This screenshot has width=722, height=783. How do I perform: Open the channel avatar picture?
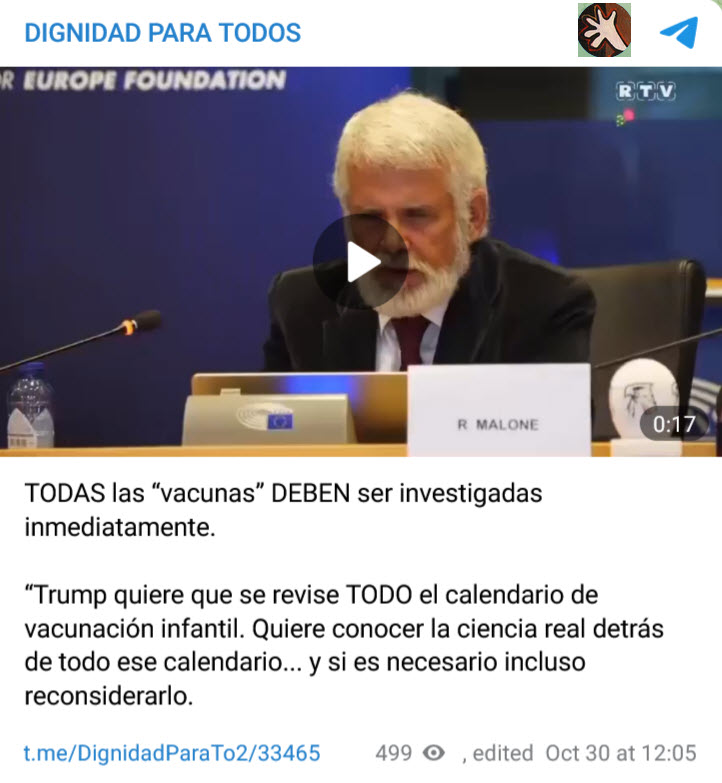coord(604,30)
